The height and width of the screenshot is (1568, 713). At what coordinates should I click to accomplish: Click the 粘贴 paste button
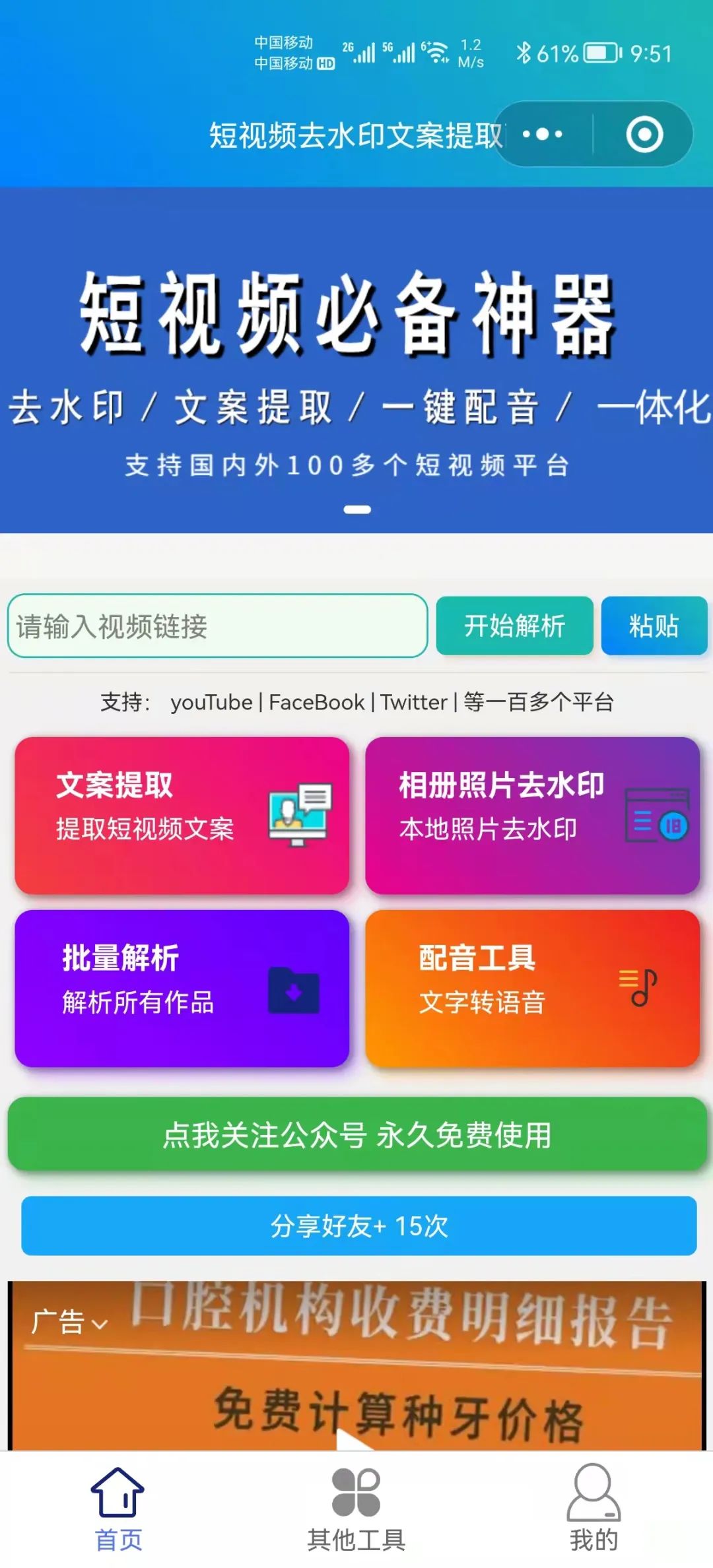pos(654,627)
